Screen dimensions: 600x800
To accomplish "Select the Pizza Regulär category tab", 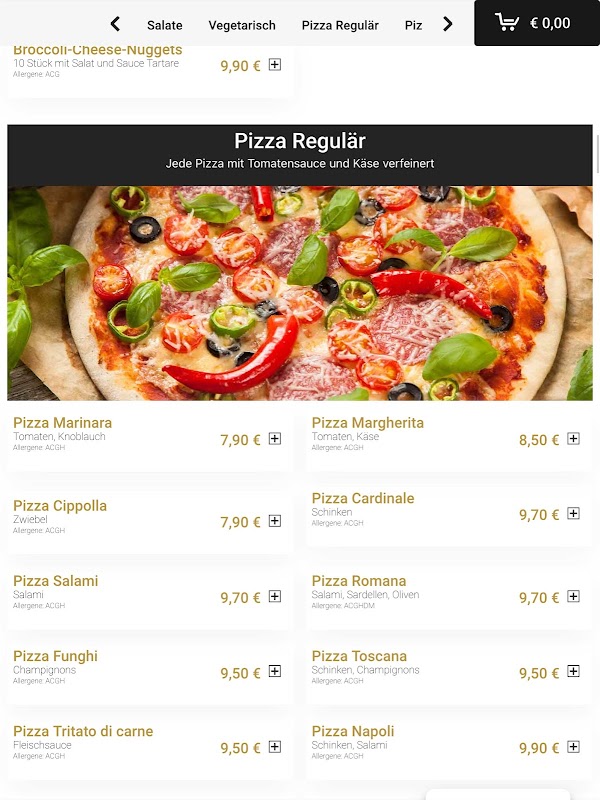I will 340,25.
